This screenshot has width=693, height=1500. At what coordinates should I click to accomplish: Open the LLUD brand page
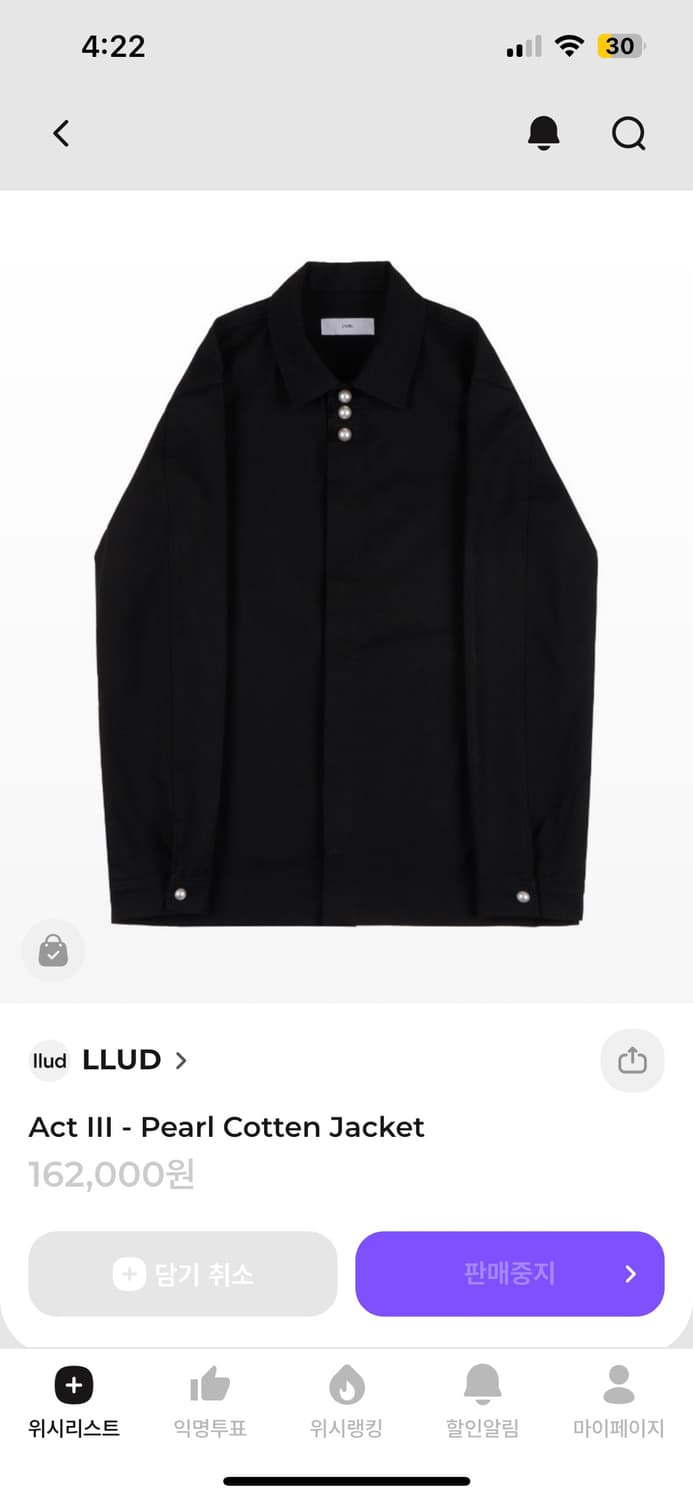[108, 1060]
